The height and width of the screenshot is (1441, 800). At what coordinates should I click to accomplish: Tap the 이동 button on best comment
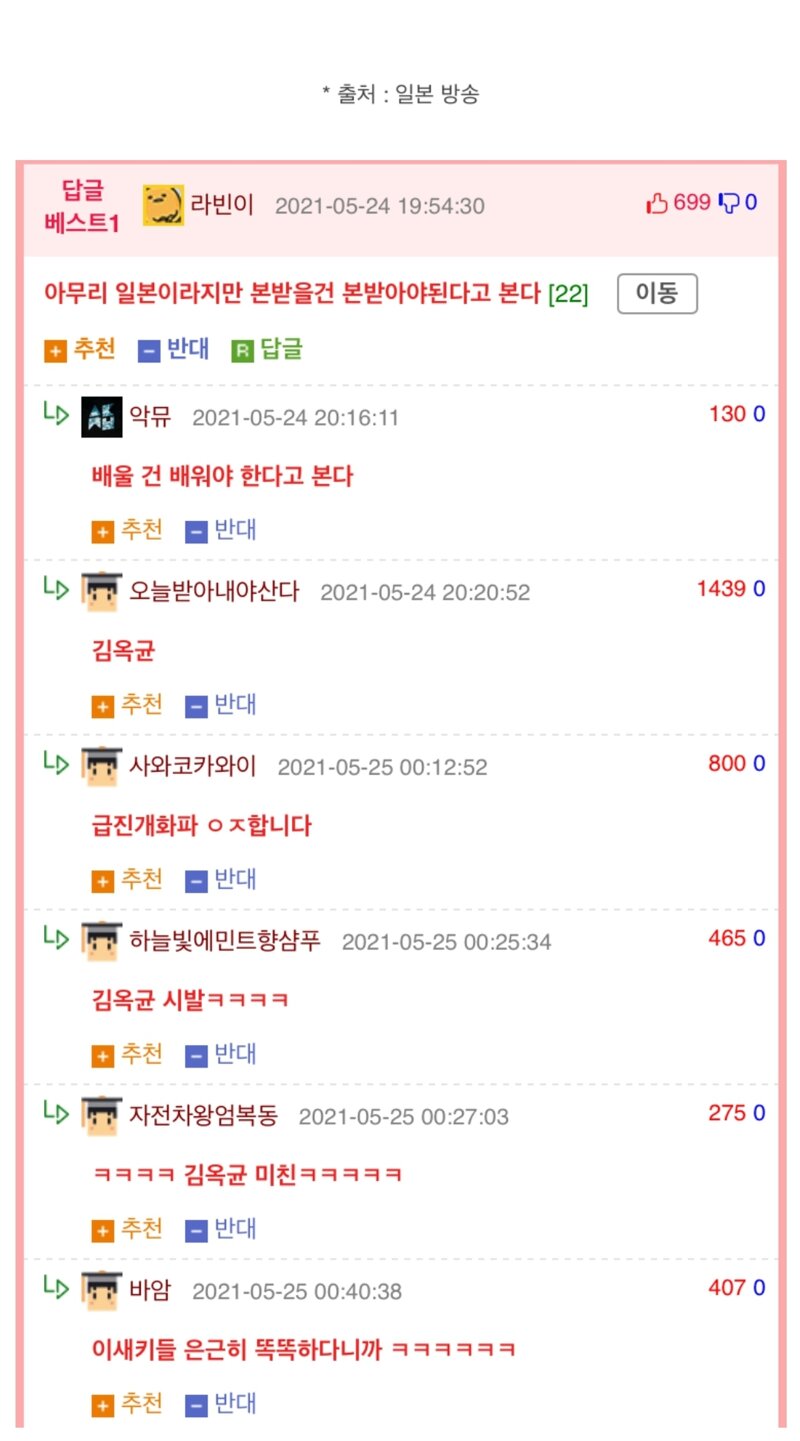pos(657,293)
